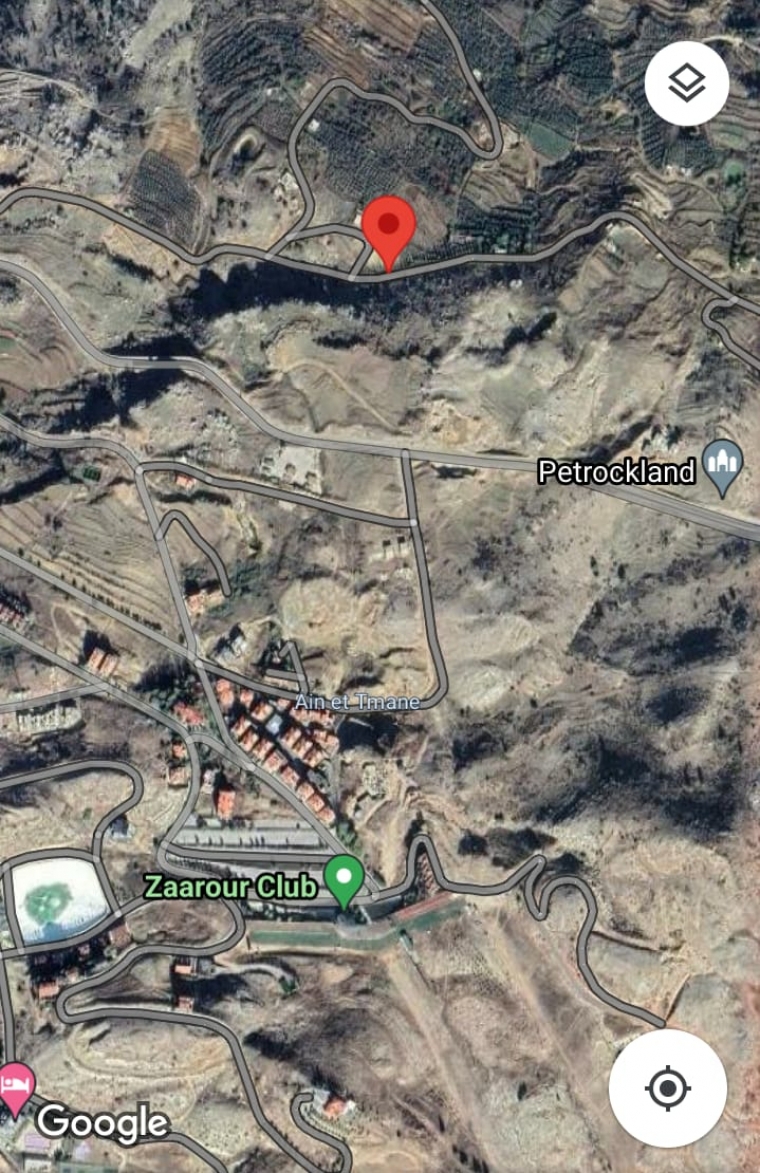Viewport: 760px width, 1173px height.
Task: Open the Petrockland place marker
Action: coord(722,466)
